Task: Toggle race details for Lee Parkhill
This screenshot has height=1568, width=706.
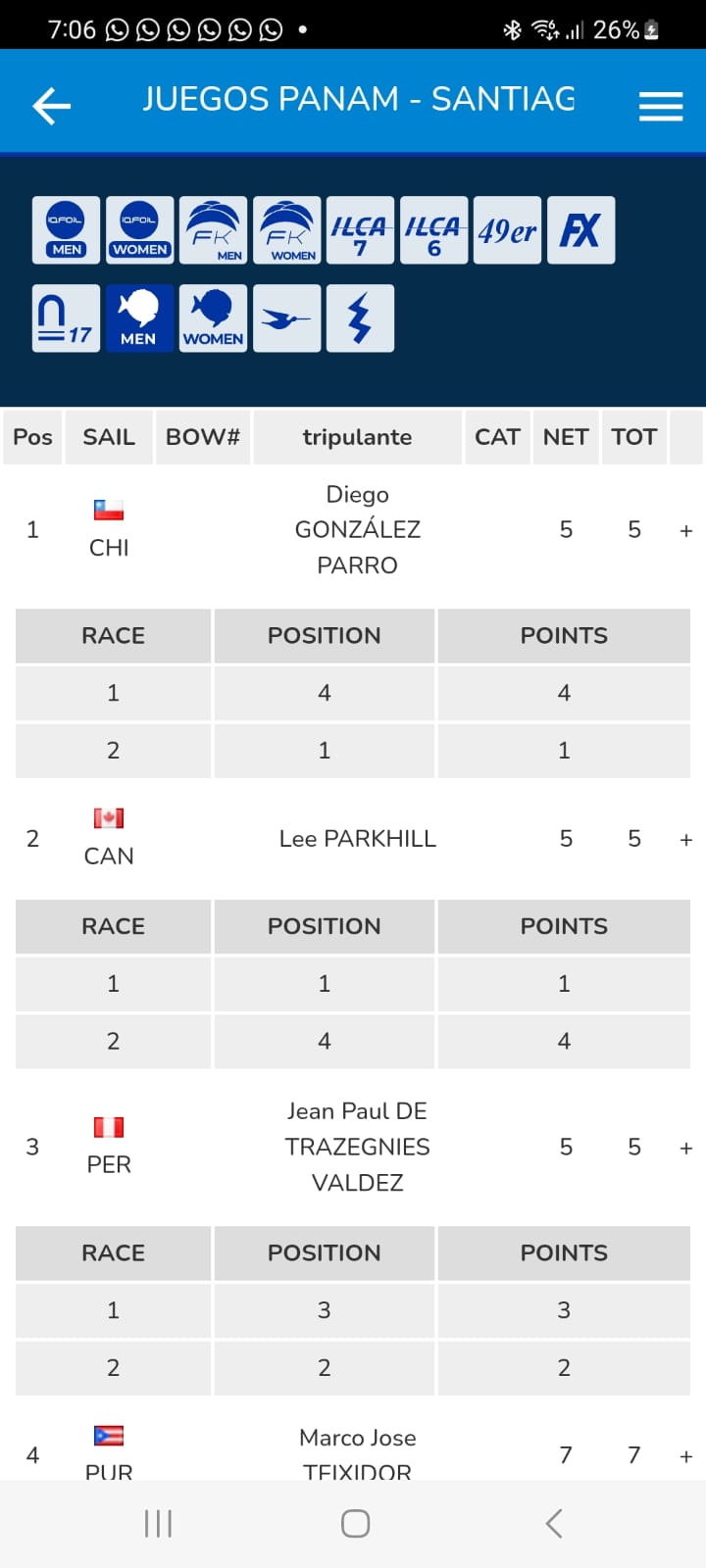Action: (686, 839)
